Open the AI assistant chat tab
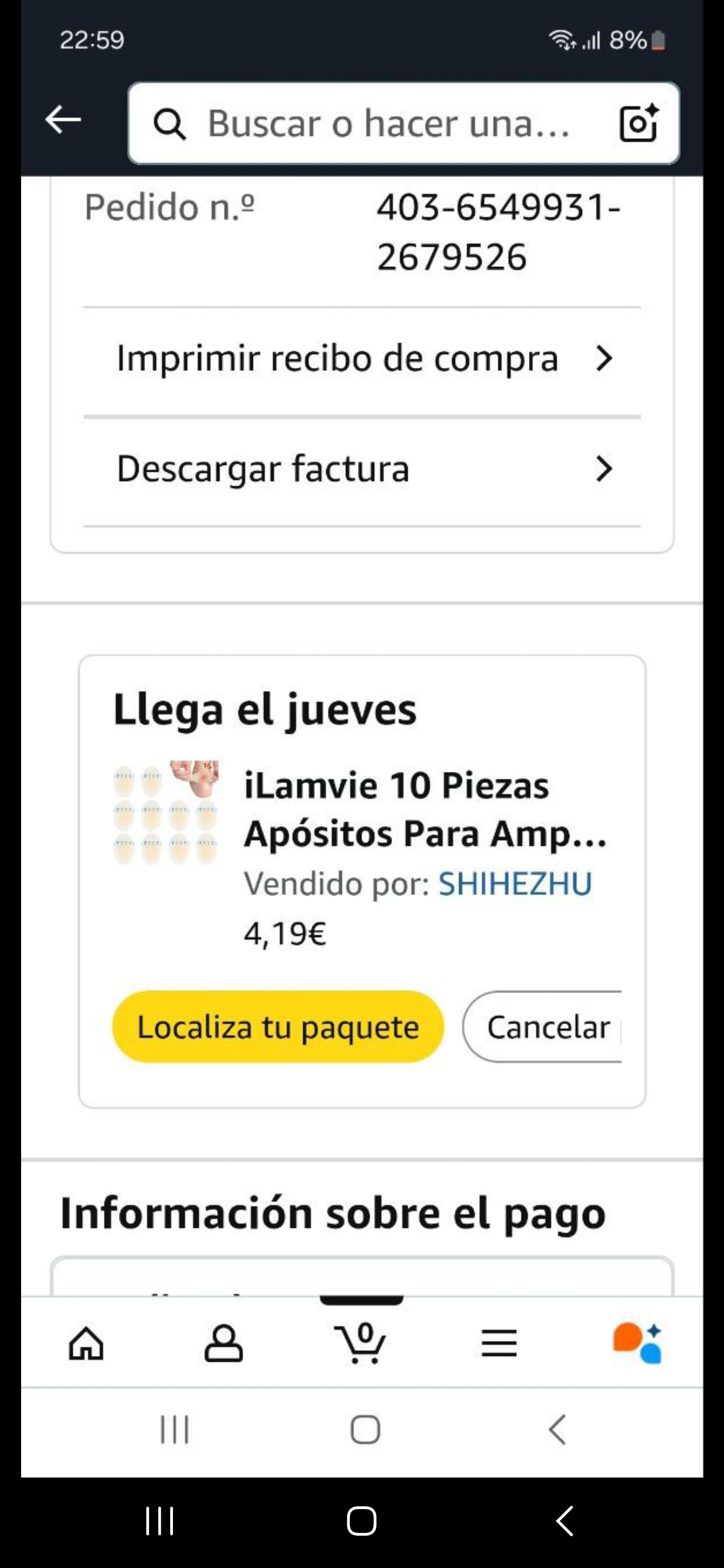This screenshot has height=1568, width=724. (637, 1343)
